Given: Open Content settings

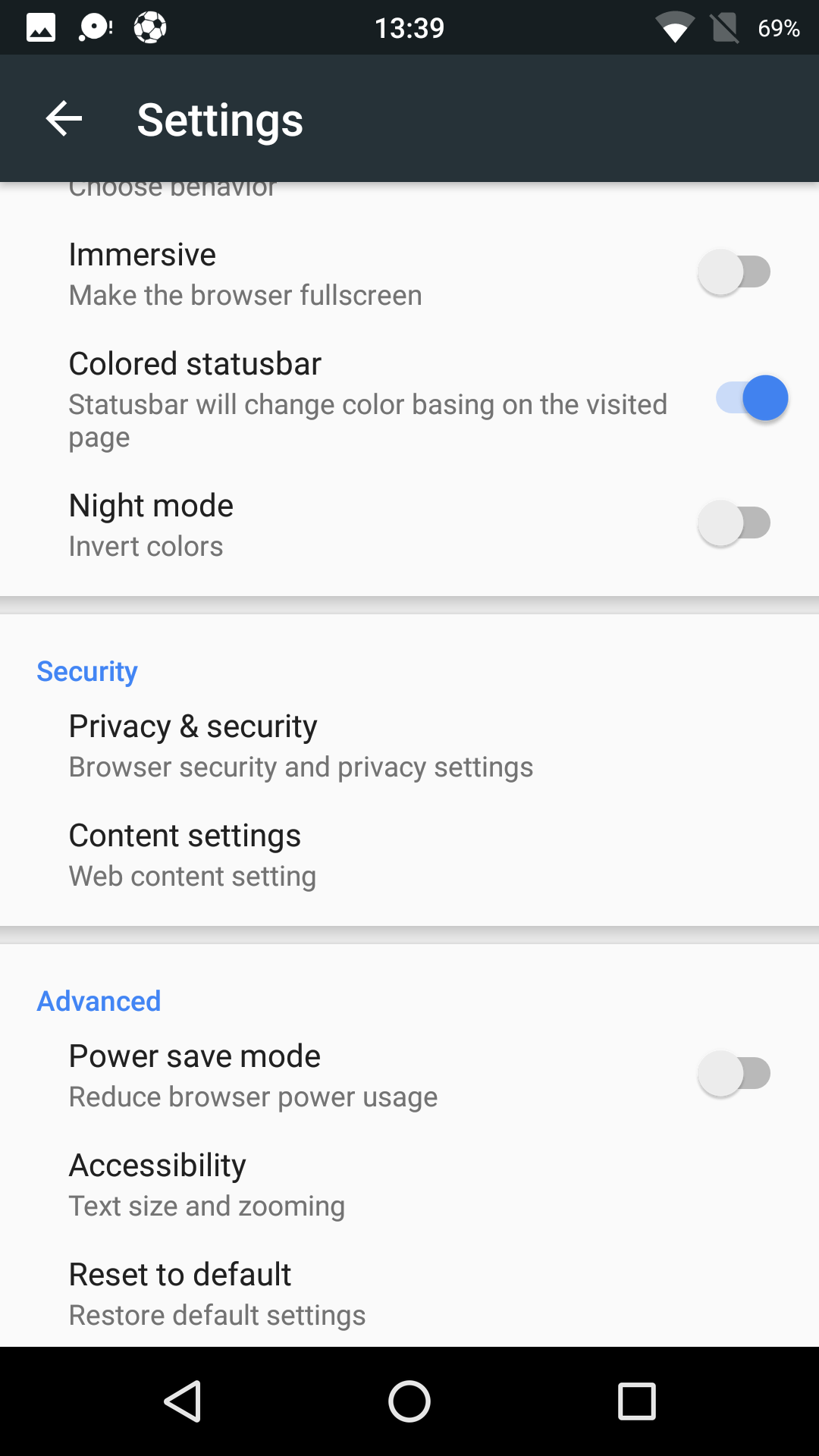Looking at the screenshot, I should click(x=409, y=855).
